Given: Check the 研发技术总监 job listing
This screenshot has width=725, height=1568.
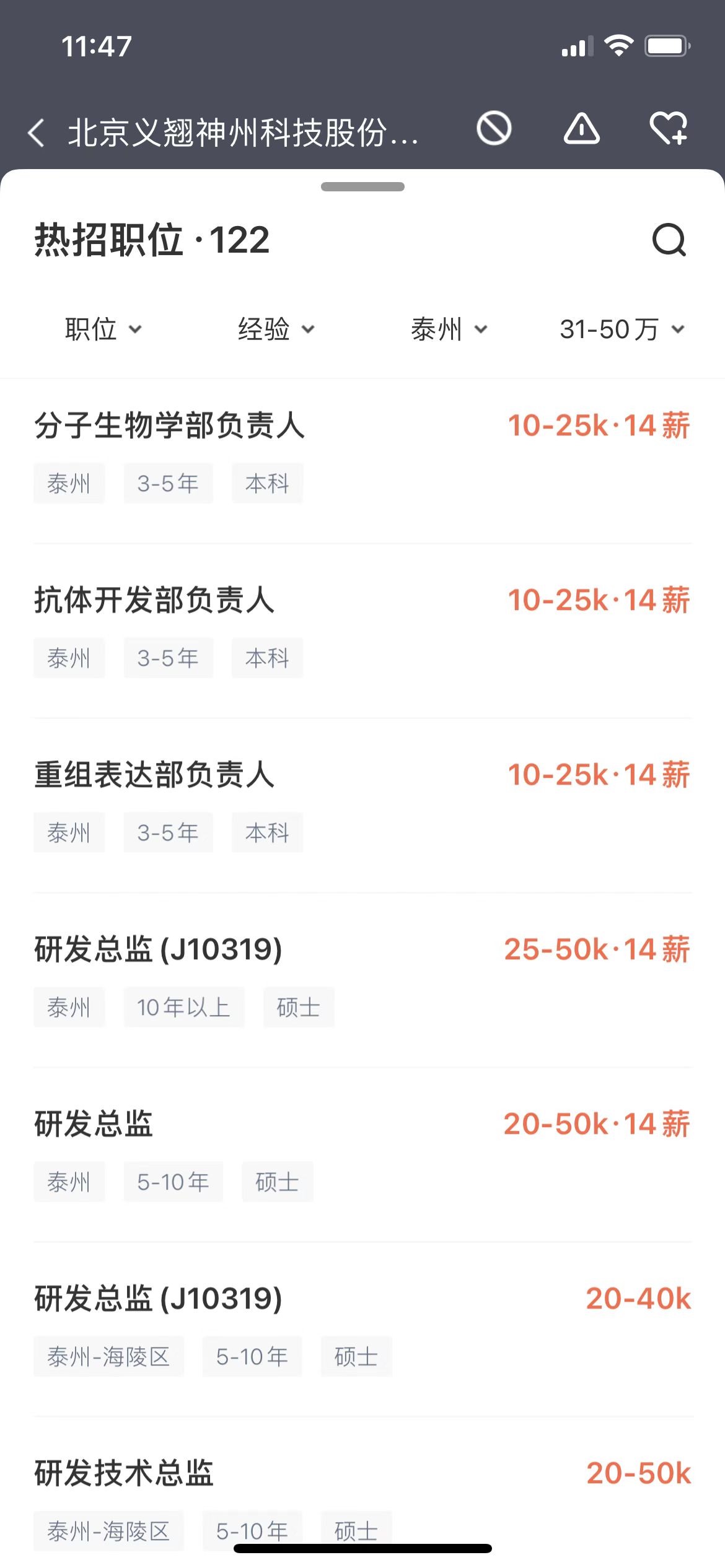Looking at the screenshot, I should [124, 1474].
